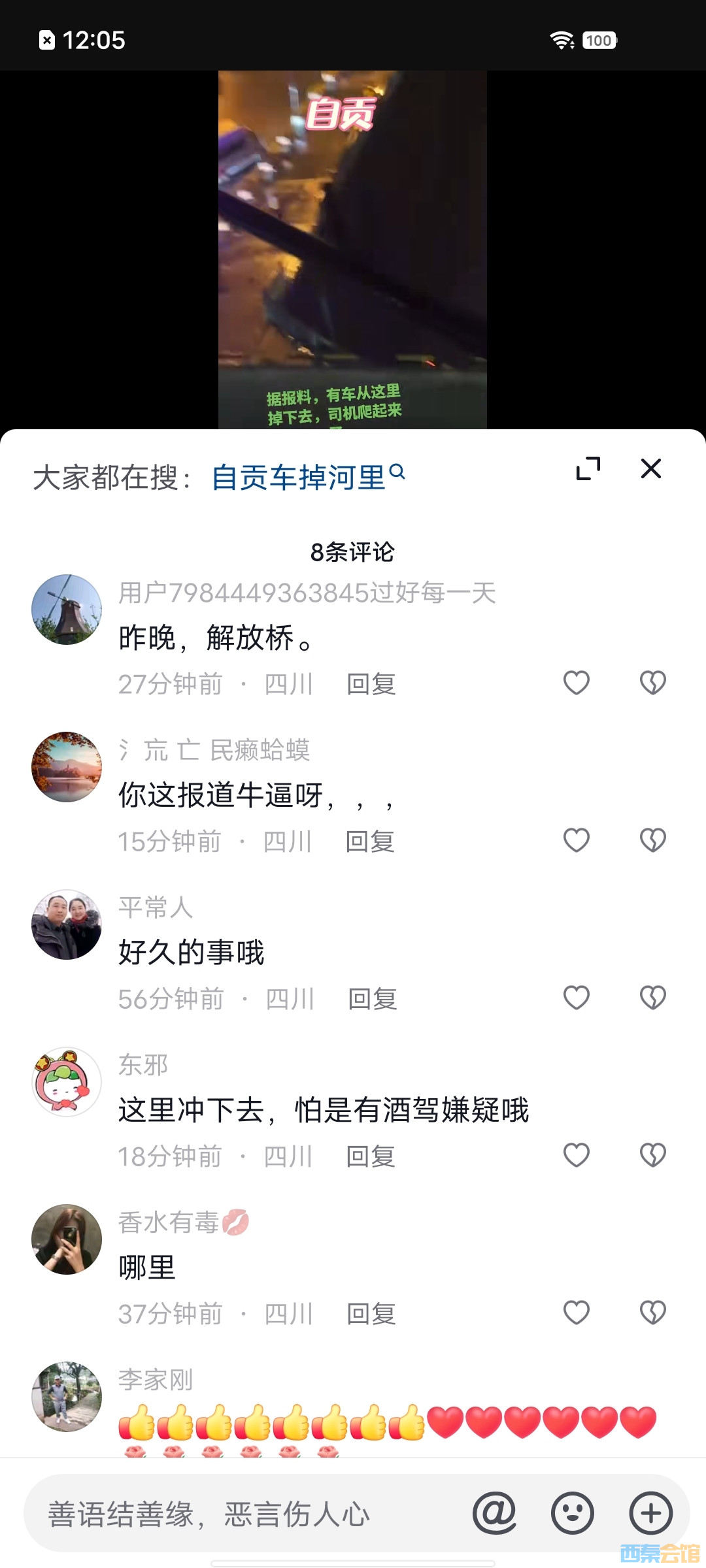Screen dimensions: 706x1568
Task: Reply to 东邪's comment
Action: point(370,1156)
